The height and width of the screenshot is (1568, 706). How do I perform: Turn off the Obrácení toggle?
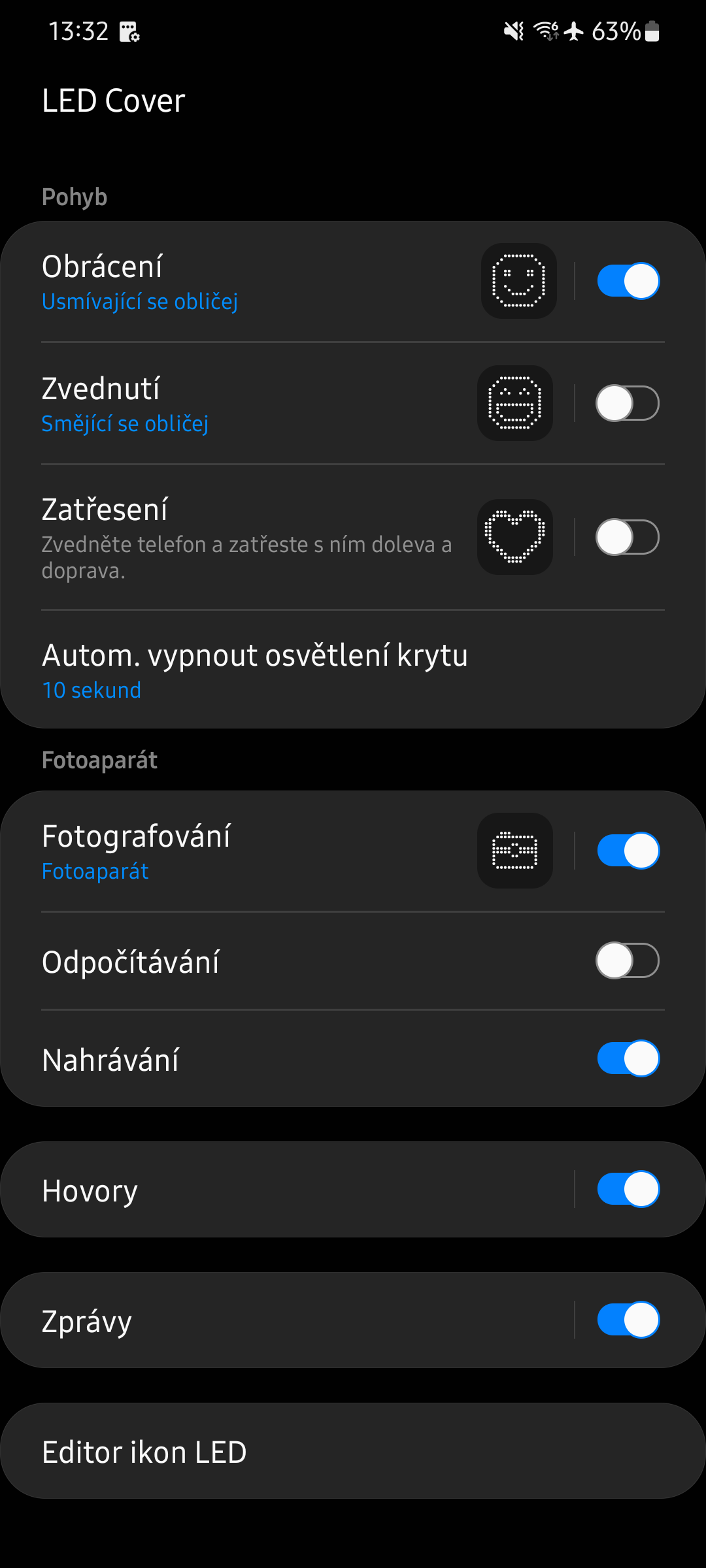pyautogui.click(x=627, y=281)
